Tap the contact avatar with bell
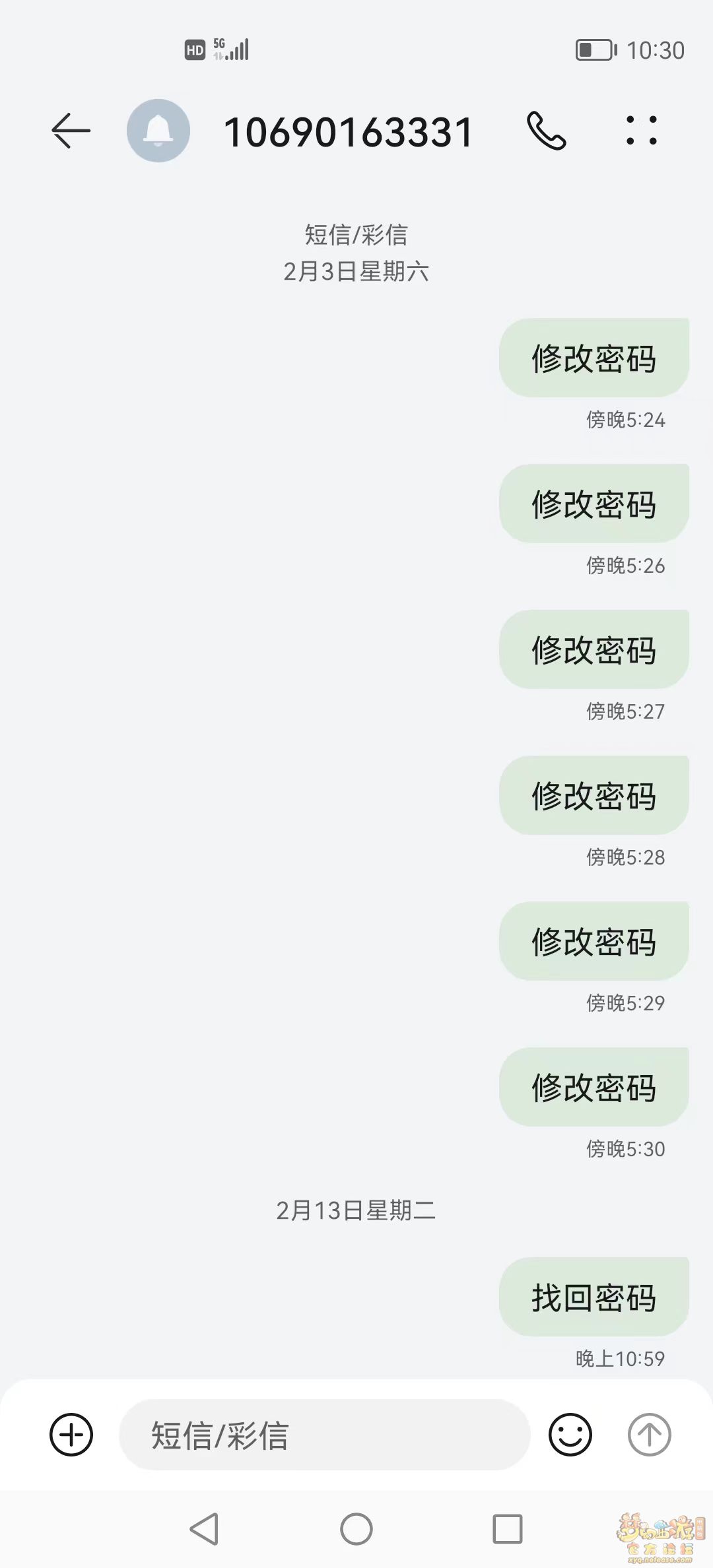 coord(158,131)
